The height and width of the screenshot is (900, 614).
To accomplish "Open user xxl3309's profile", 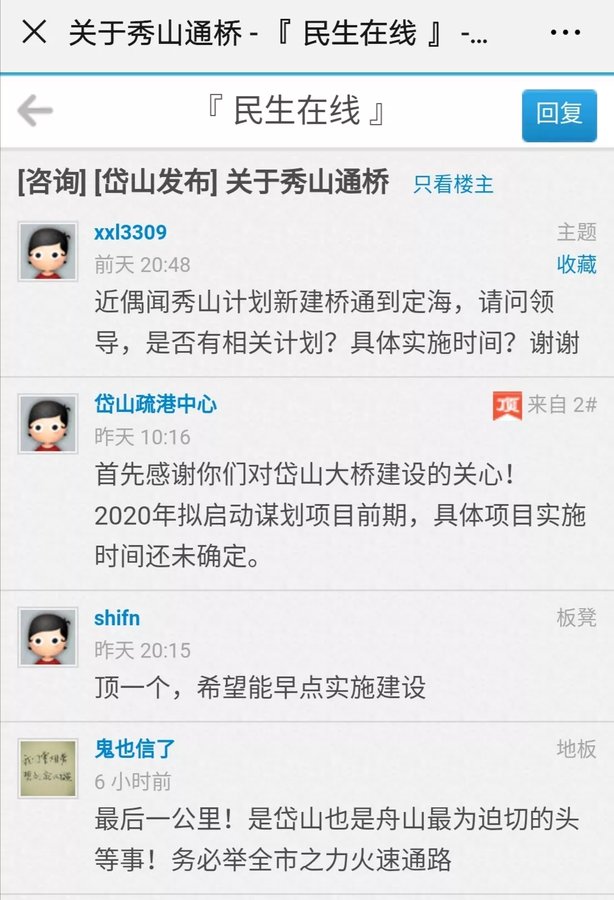I will (x=130, y=233).
